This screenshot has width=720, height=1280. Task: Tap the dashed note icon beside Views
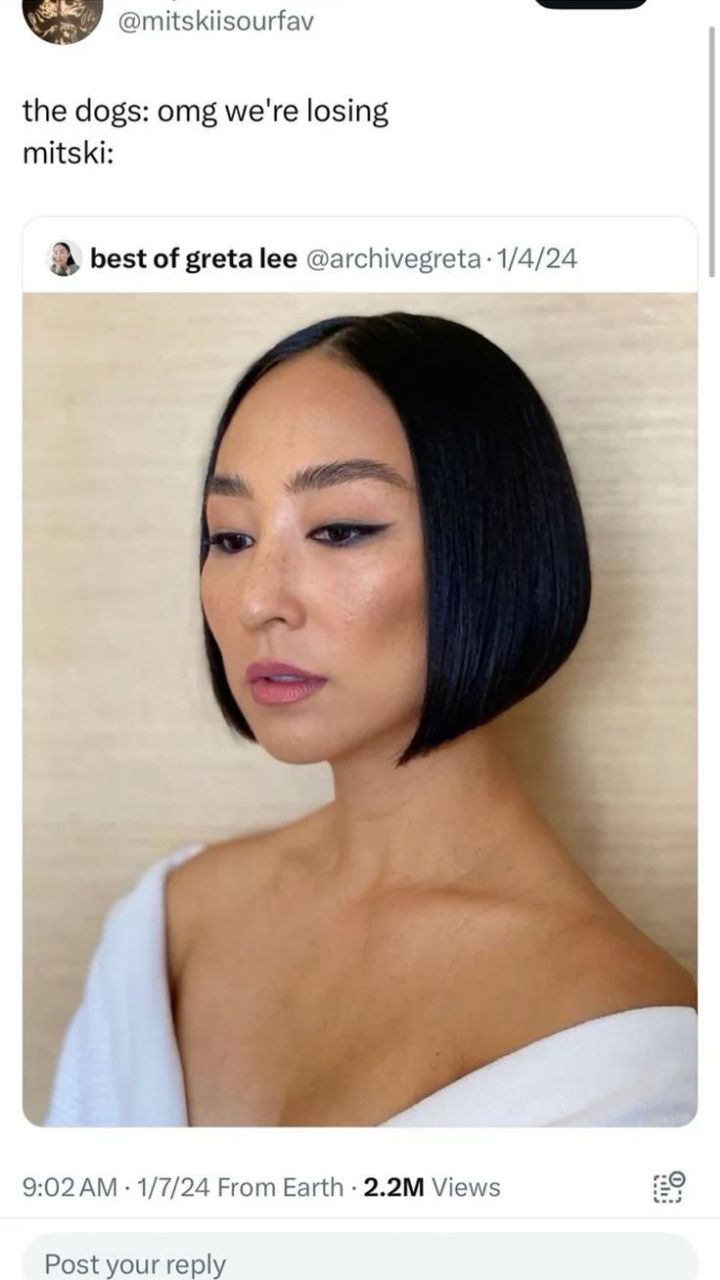[668, 1187]
